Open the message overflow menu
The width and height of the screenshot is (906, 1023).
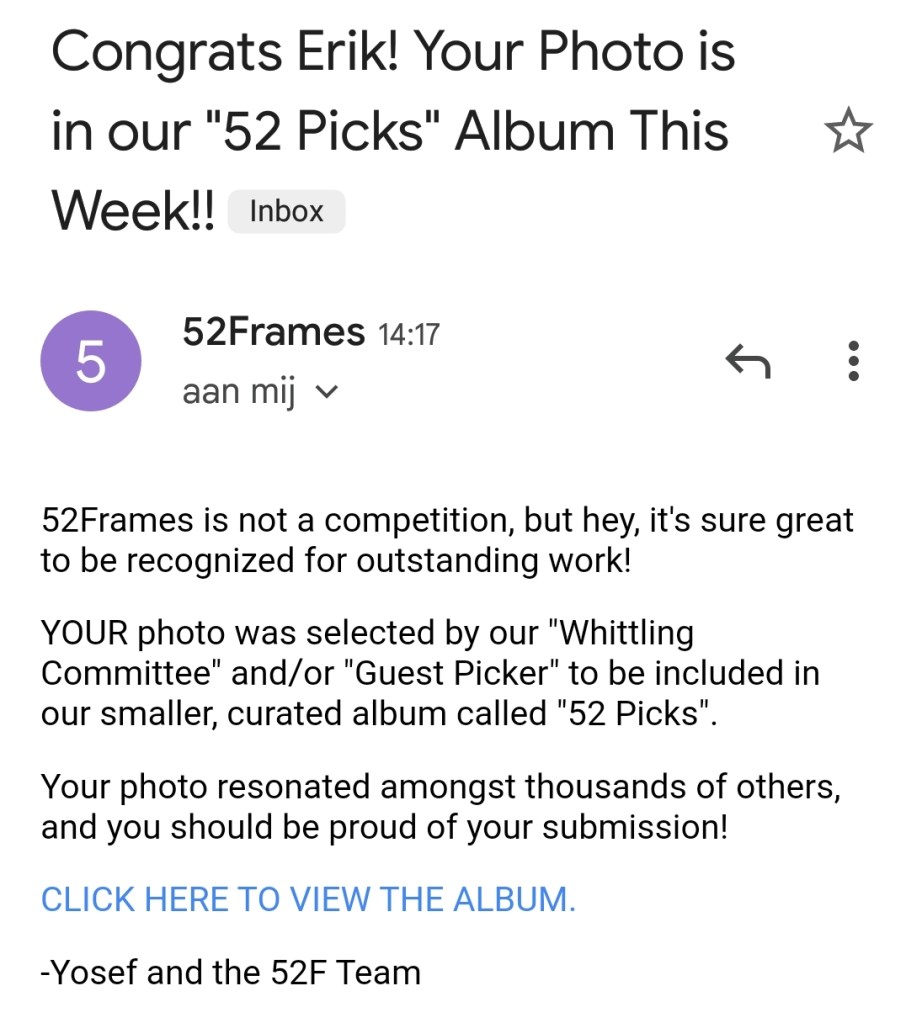(x=852, y=361)
